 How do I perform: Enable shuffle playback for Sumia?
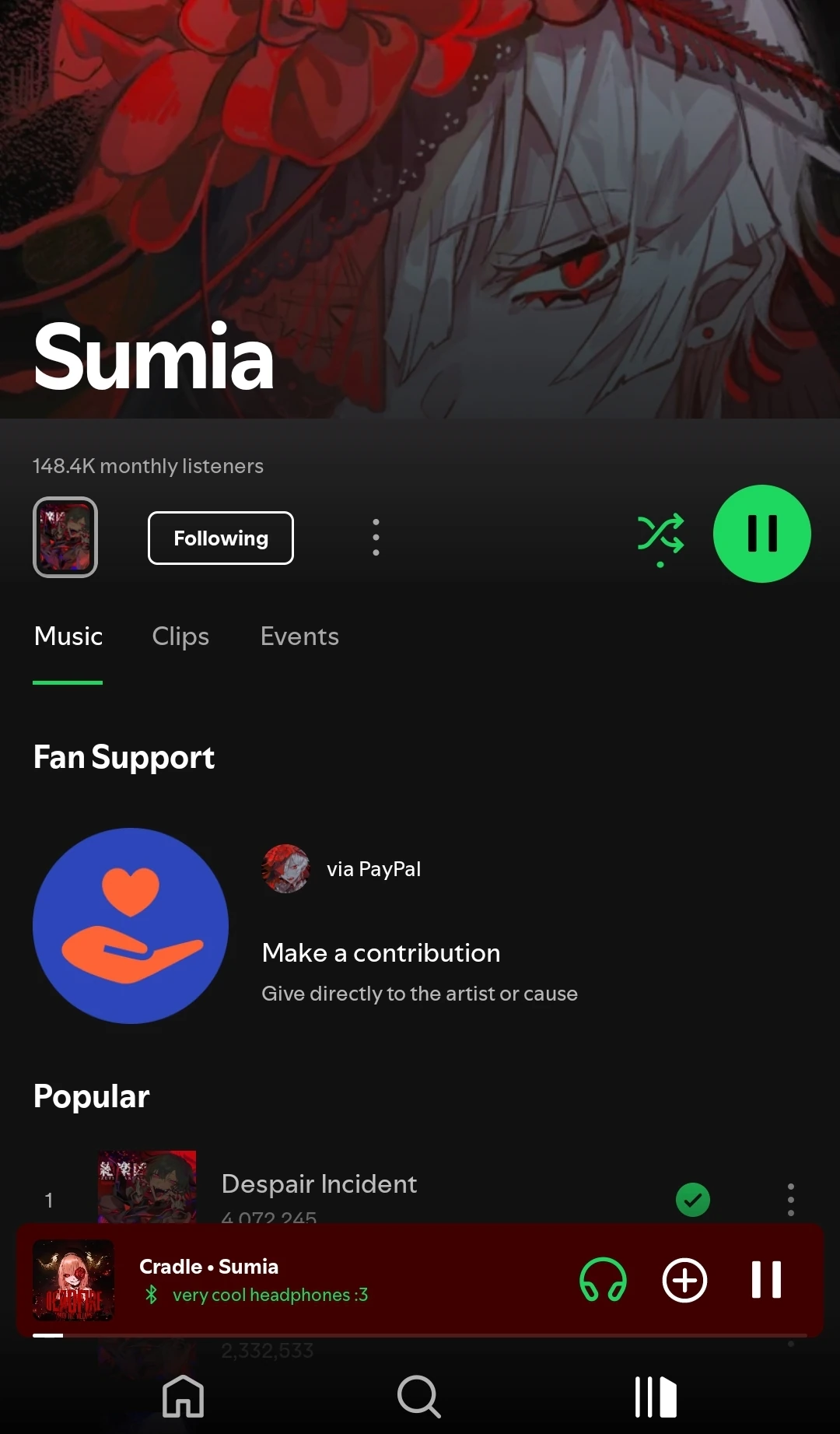(660, 536)
